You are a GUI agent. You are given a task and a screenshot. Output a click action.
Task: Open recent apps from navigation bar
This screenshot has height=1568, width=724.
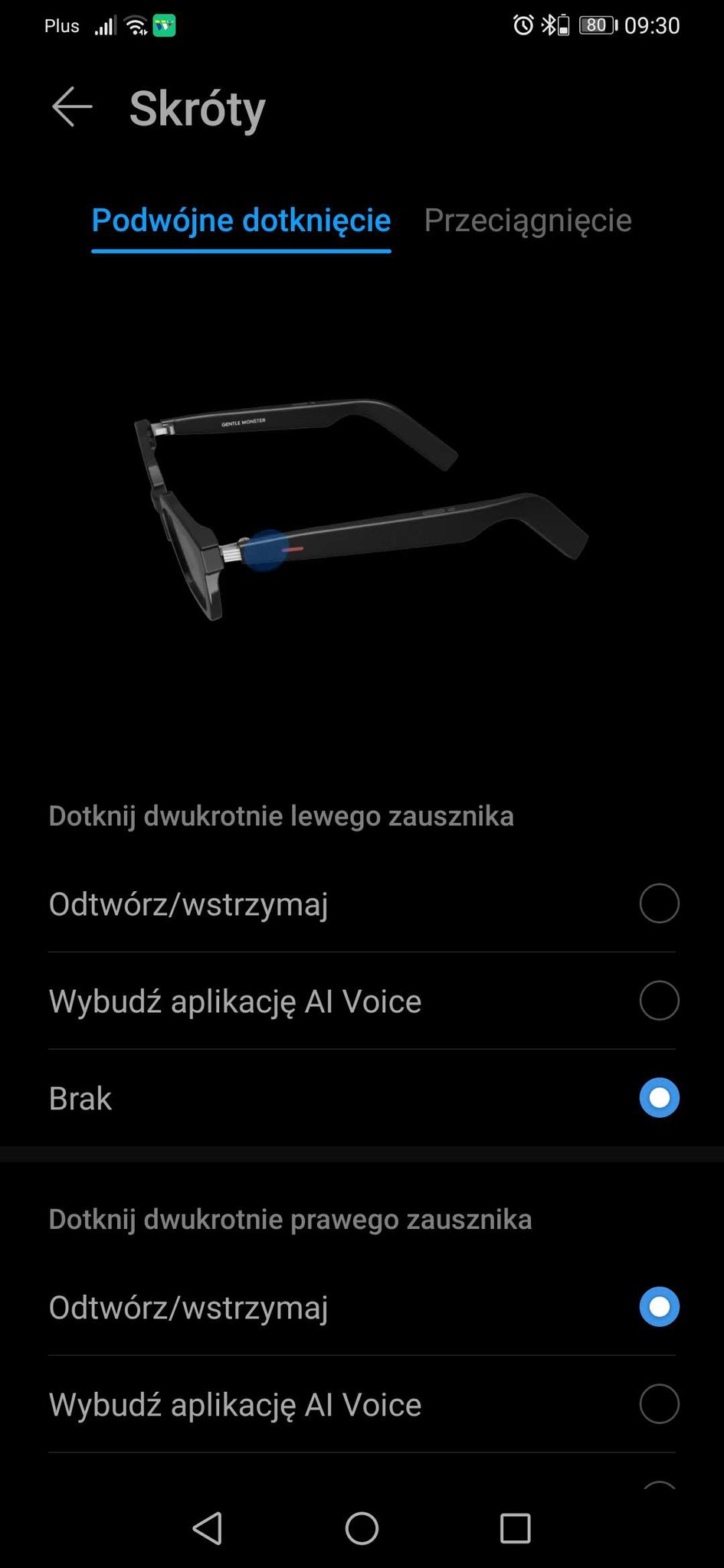point(515,1529)
